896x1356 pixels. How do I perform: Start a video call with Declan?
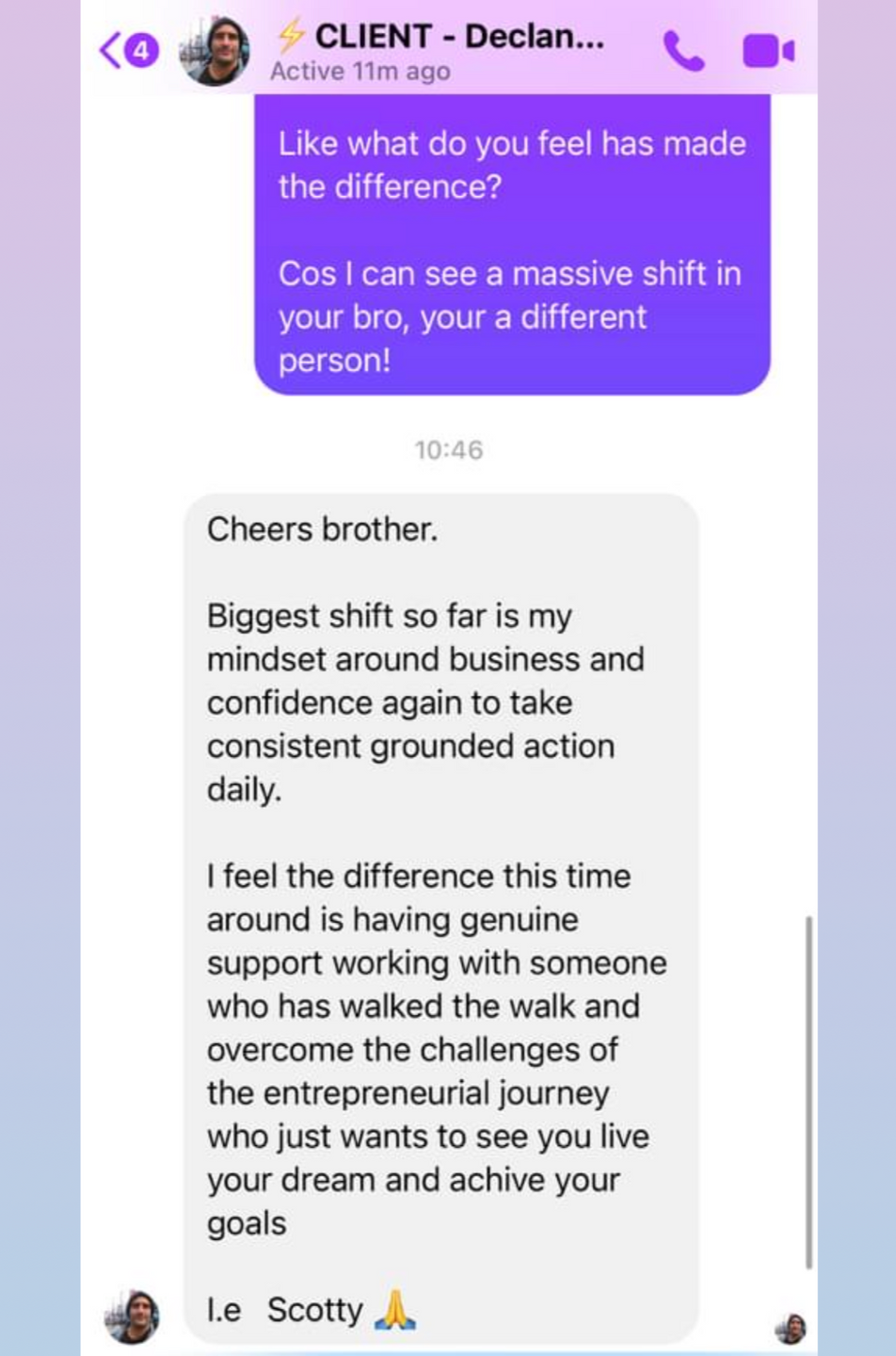coord(768,52)
